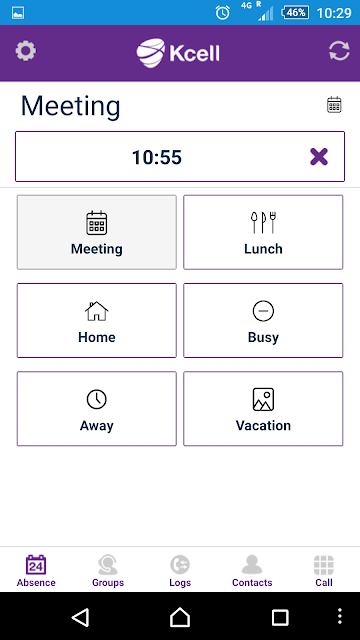Mark yourself as Busy
This screenshot has height=640, width=360.
(263, 320)
